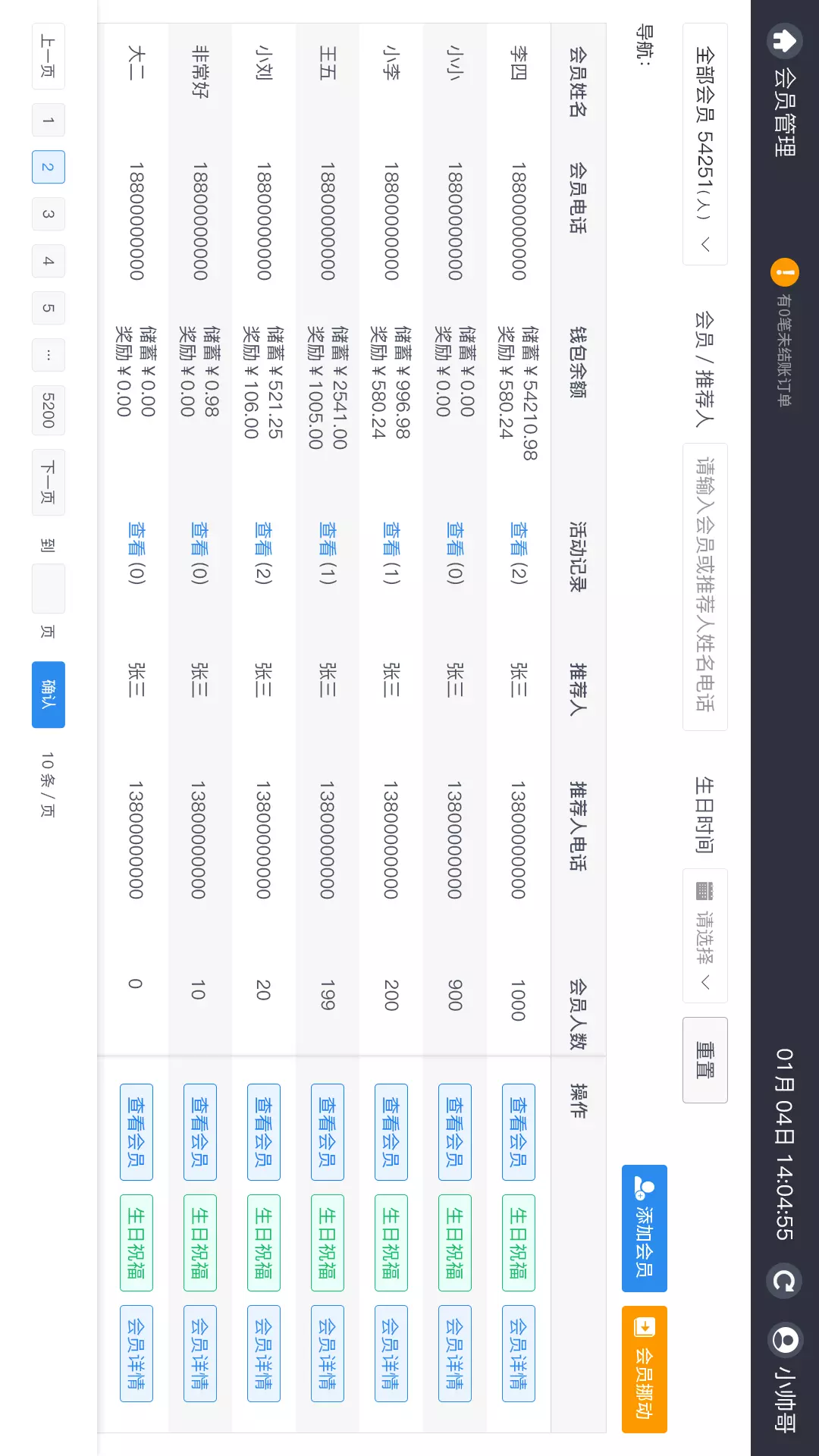View activity records 查看(2) for 李四
The height and width of the screenshot is (1456, 819).
(519, 552)
